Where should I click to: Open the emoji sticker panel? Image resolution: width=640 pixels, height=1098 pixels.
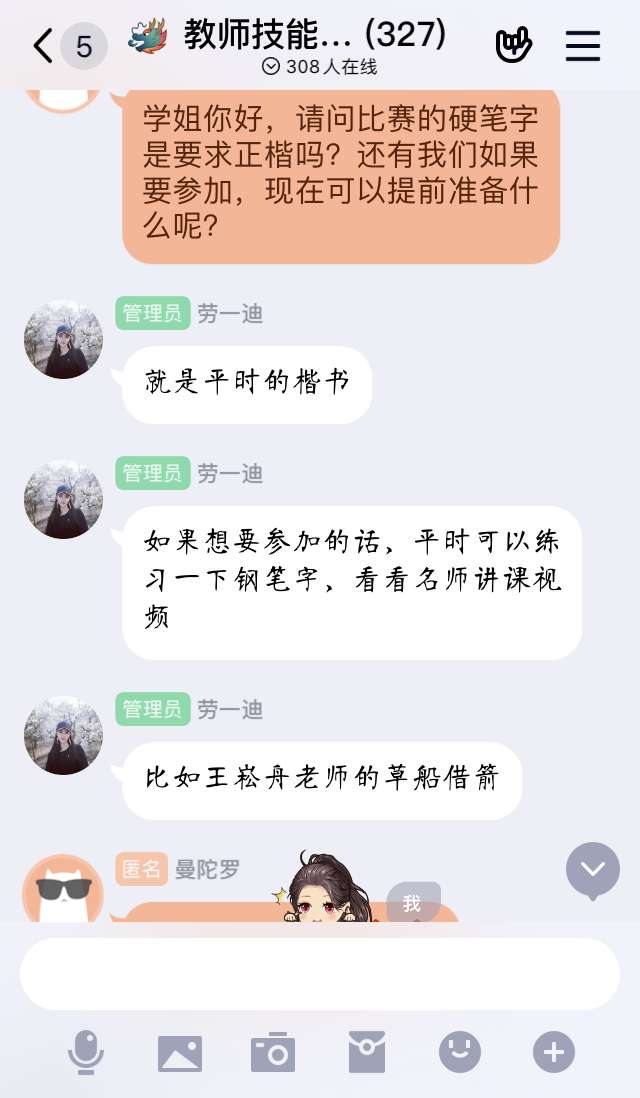pos(460,1053)
